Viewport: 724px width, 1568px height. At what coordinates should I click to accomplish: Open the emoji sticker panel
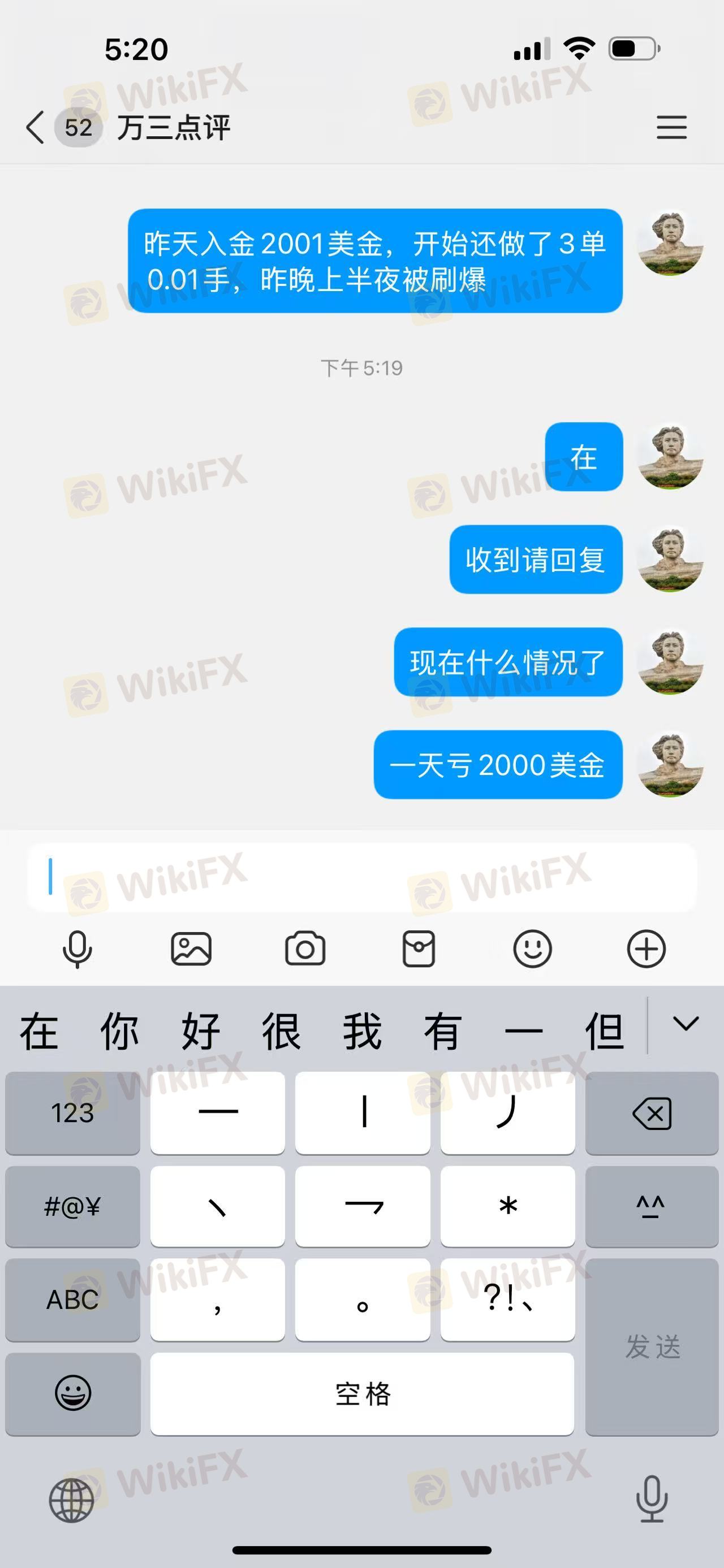(x=533, y=949)
